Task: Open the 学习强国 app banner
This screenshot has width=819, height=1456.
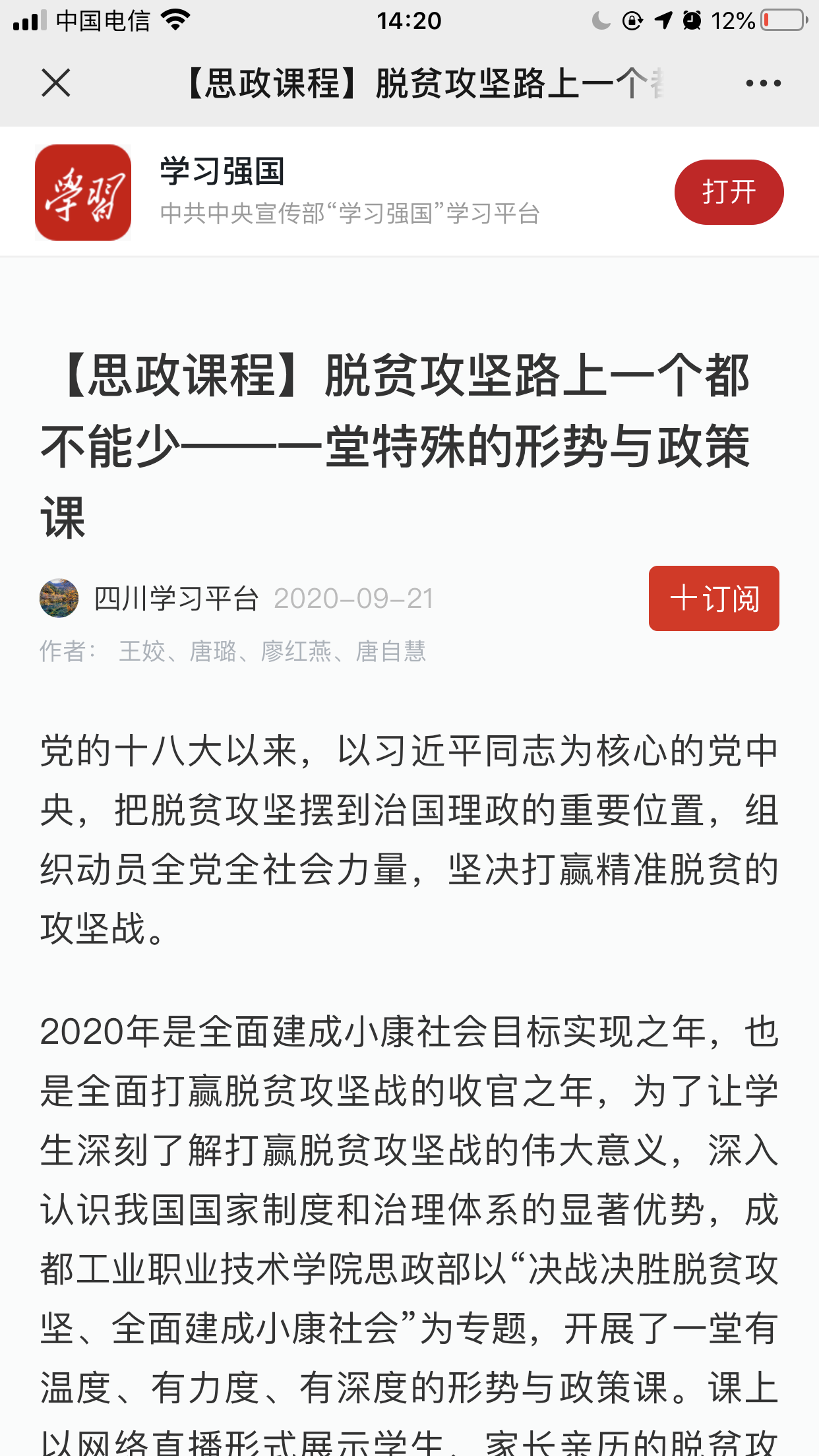Action: pyautogui.click(x=409, y=192)
